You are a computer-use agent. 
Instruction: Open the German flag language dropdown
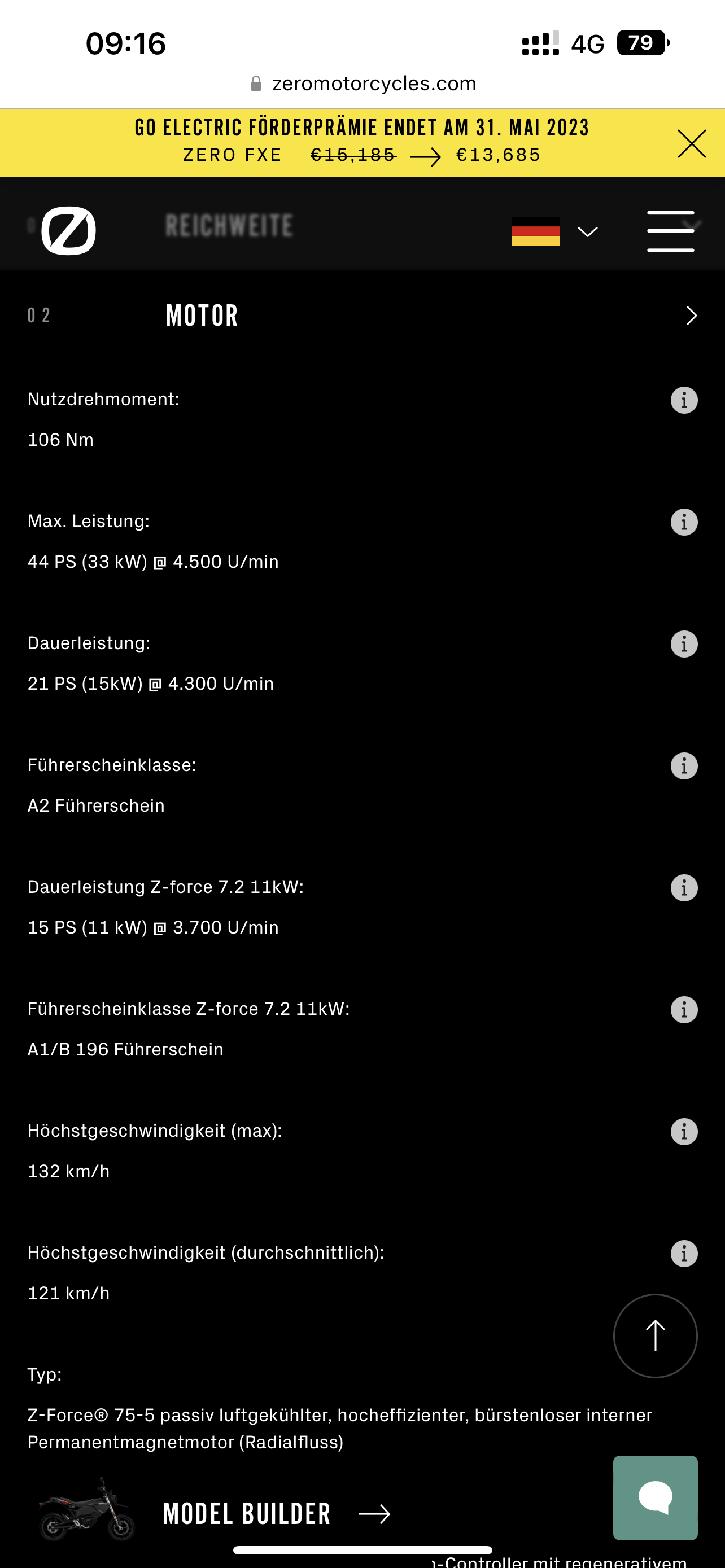554,231
